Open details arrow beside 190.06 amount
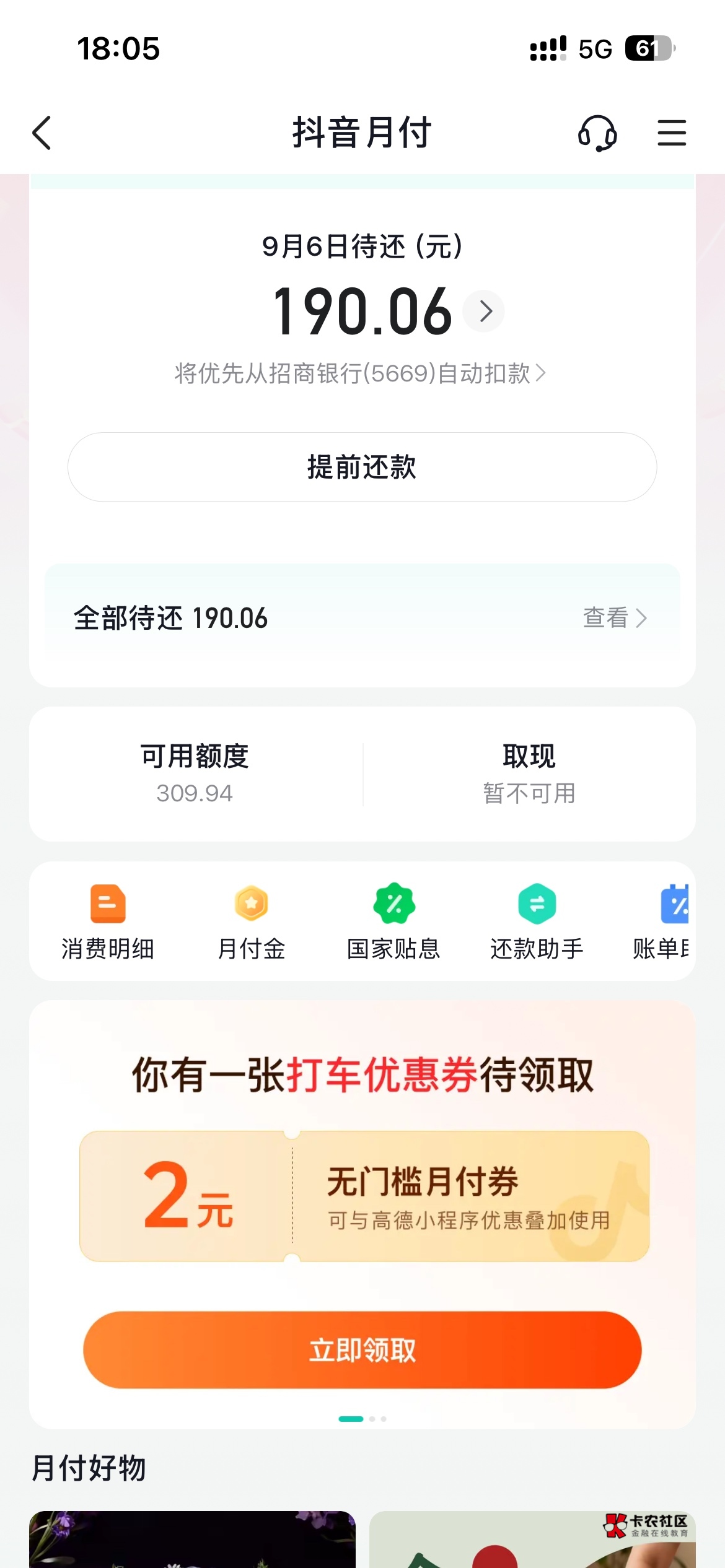This screenshot has width=725, height=1568. (485, 311)
